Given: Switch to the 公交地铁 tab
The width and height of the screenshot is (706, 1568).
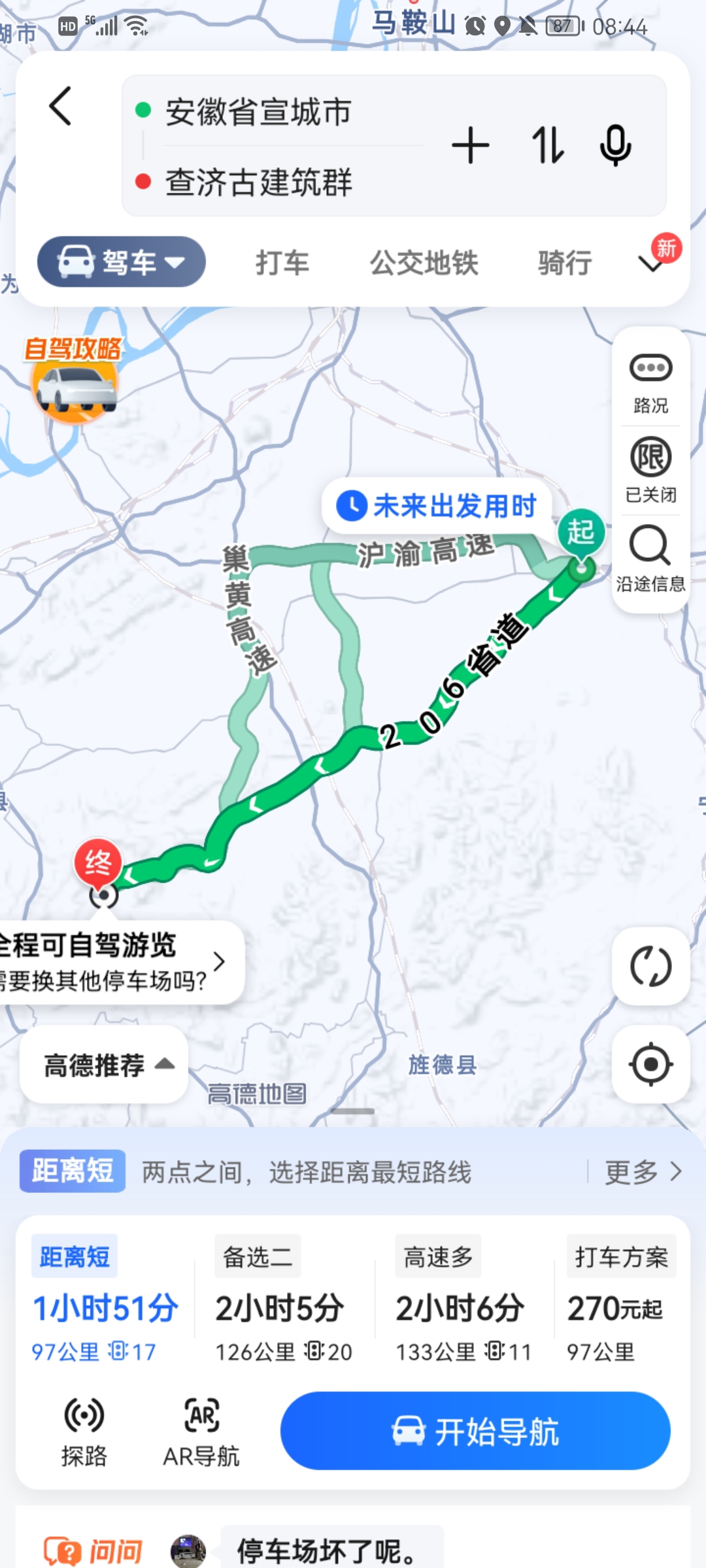Looking at the screenshot, I should 424,263.
